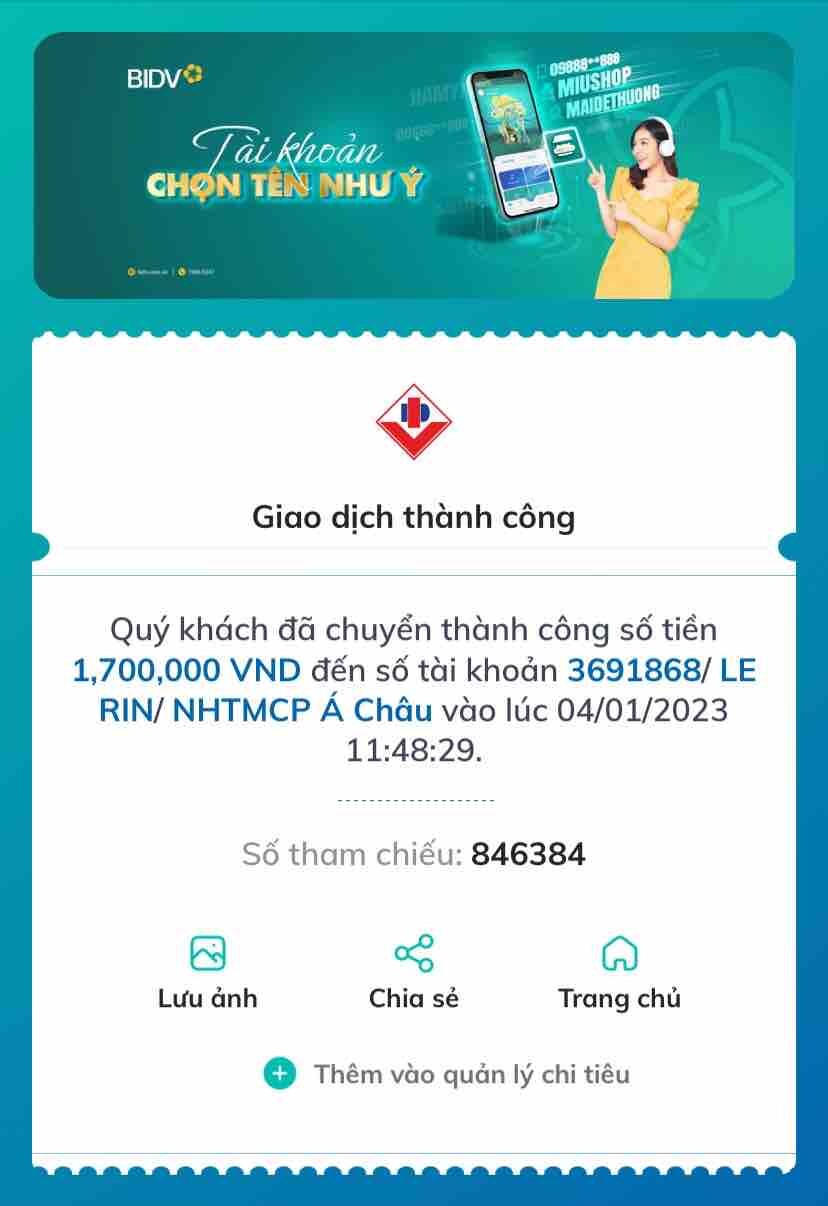Add transaction to Thêm vào quản lý chi tiêu

(447, 1074)
